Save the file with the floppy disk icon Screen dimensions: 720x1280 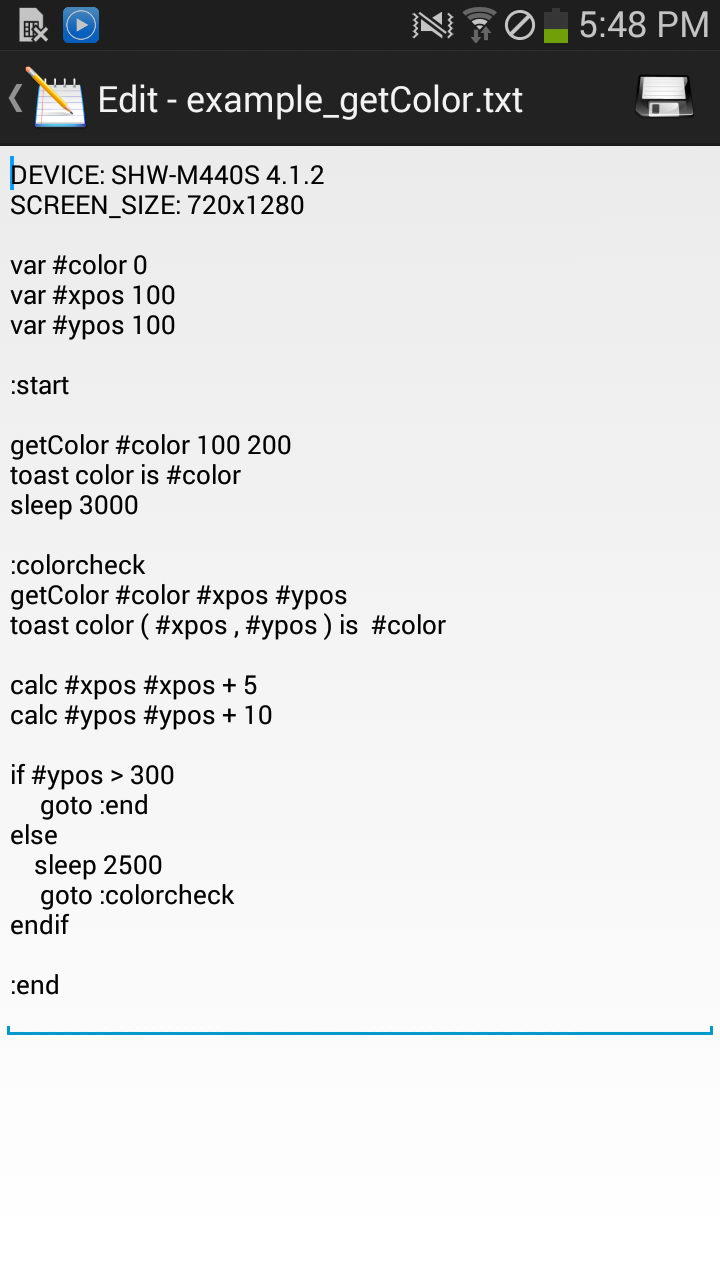(664, 98)
